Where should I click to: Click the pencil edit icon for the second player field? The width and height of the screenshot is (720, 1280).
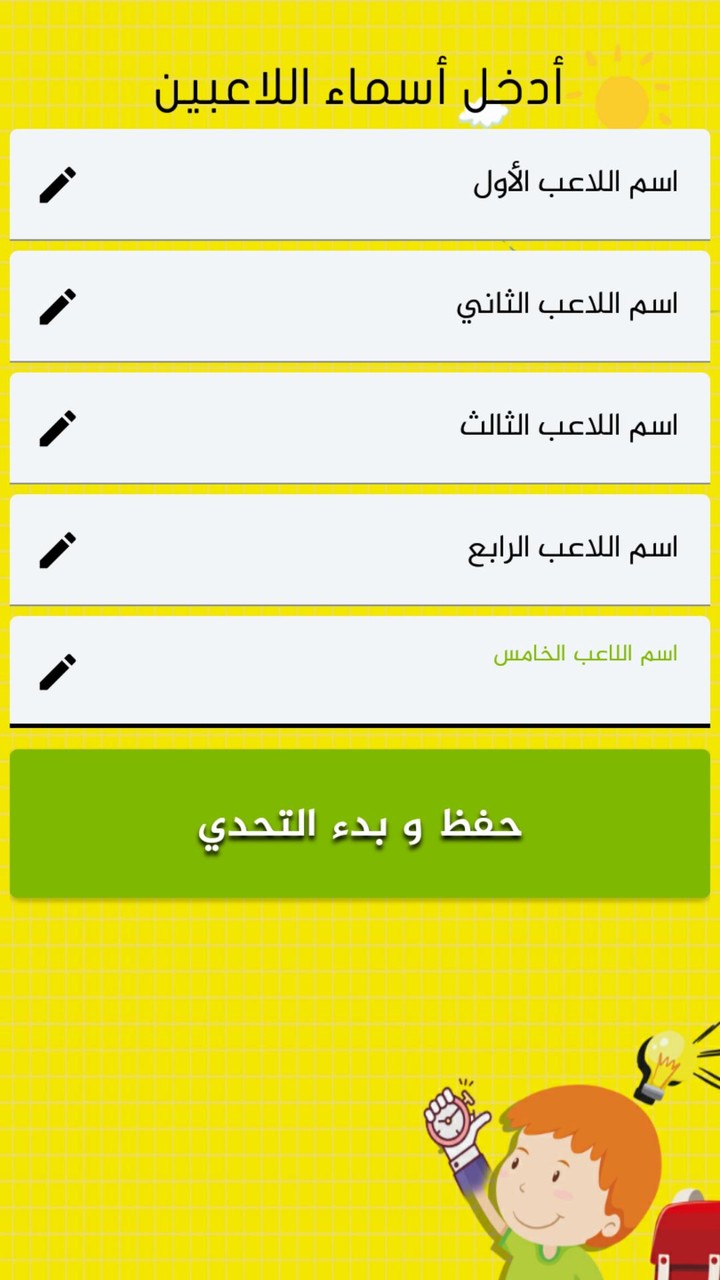tap(58, 305)
